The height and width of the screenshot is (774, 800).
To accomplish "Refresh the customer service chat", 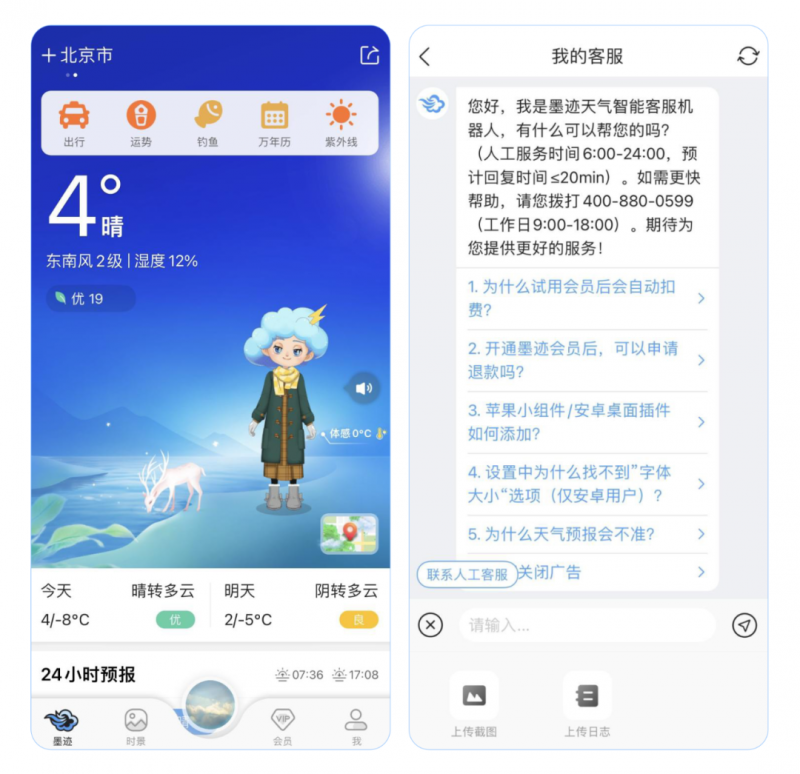I will point(748,56).
